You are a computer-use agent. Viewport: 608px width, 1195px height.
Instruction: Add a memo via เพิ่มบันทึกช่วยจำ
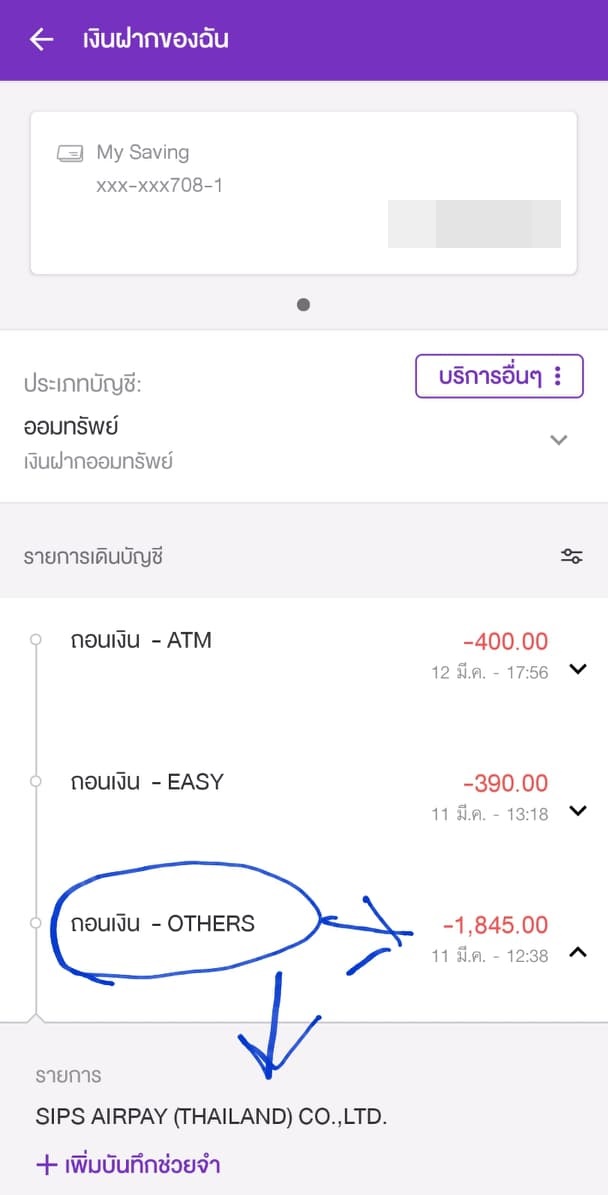click(128, 1165)
